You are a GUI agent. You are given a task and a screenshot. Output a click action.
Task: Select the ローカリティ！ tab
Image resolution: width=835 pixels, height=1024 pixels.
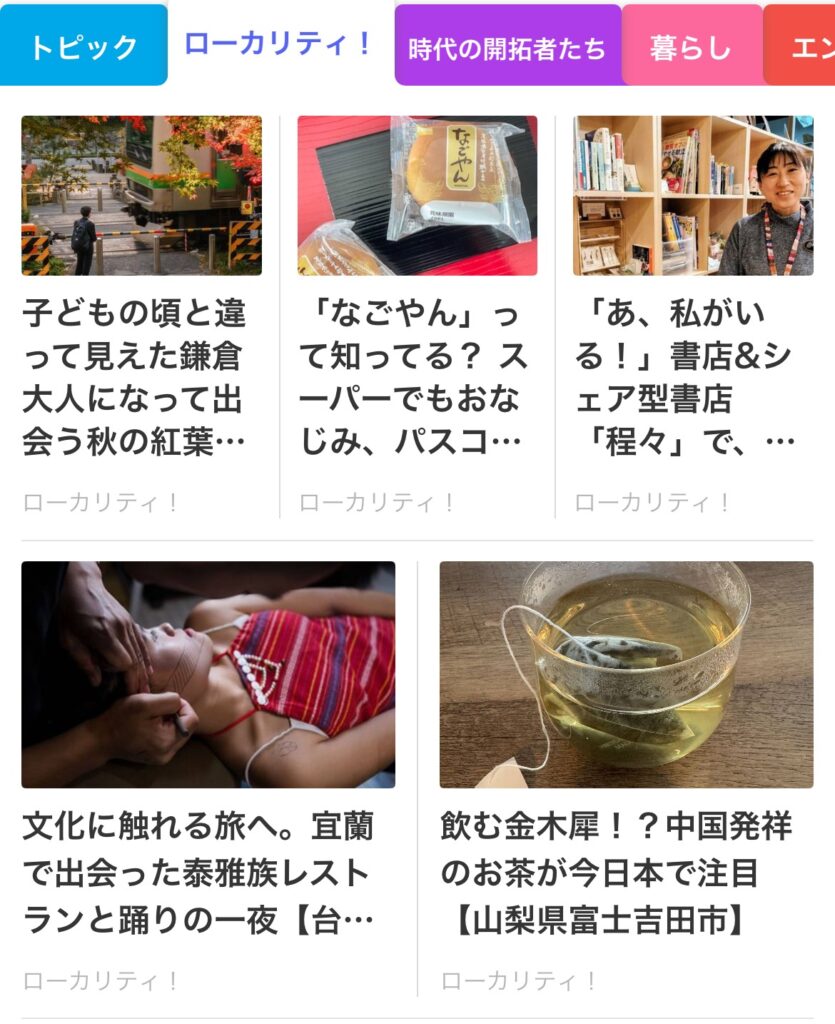pyautogui.click(x=278, y=44)
